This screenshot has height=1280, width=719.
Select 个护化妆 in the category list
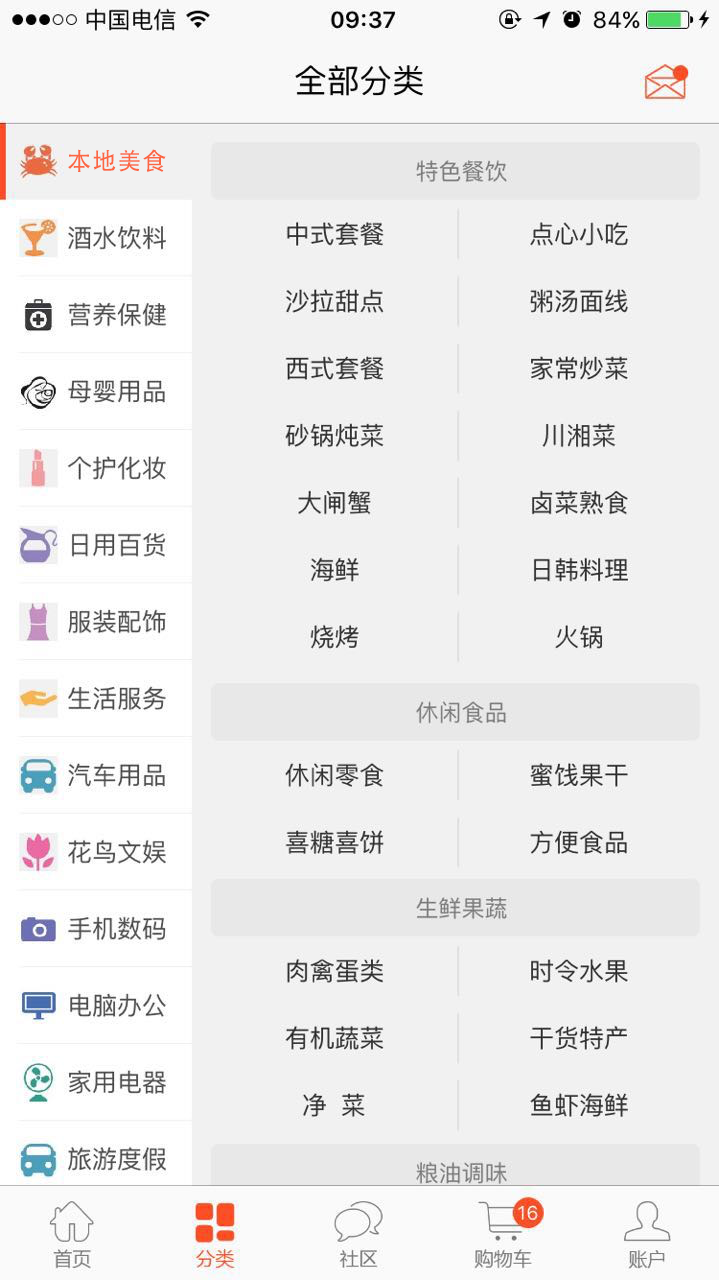[x=97, y=468]
